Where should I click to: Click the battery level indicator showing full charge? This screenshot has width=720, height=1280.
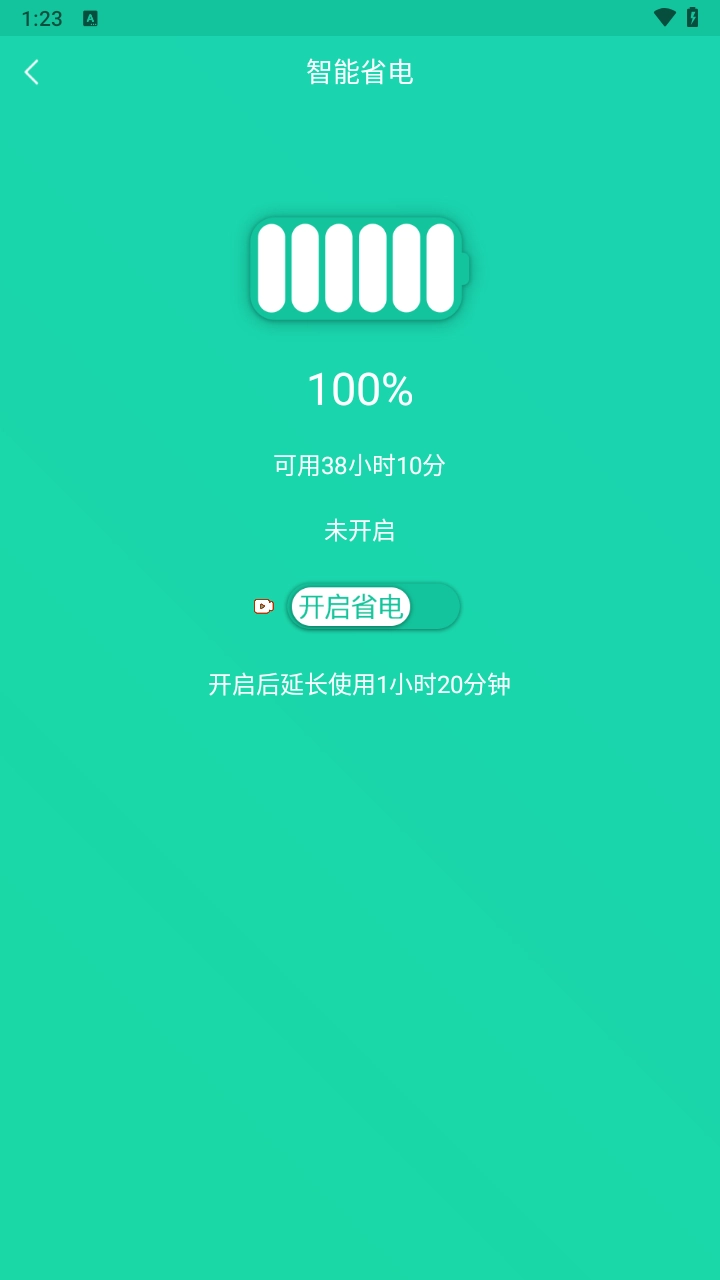pyautogui.click(x=357, y=268)
